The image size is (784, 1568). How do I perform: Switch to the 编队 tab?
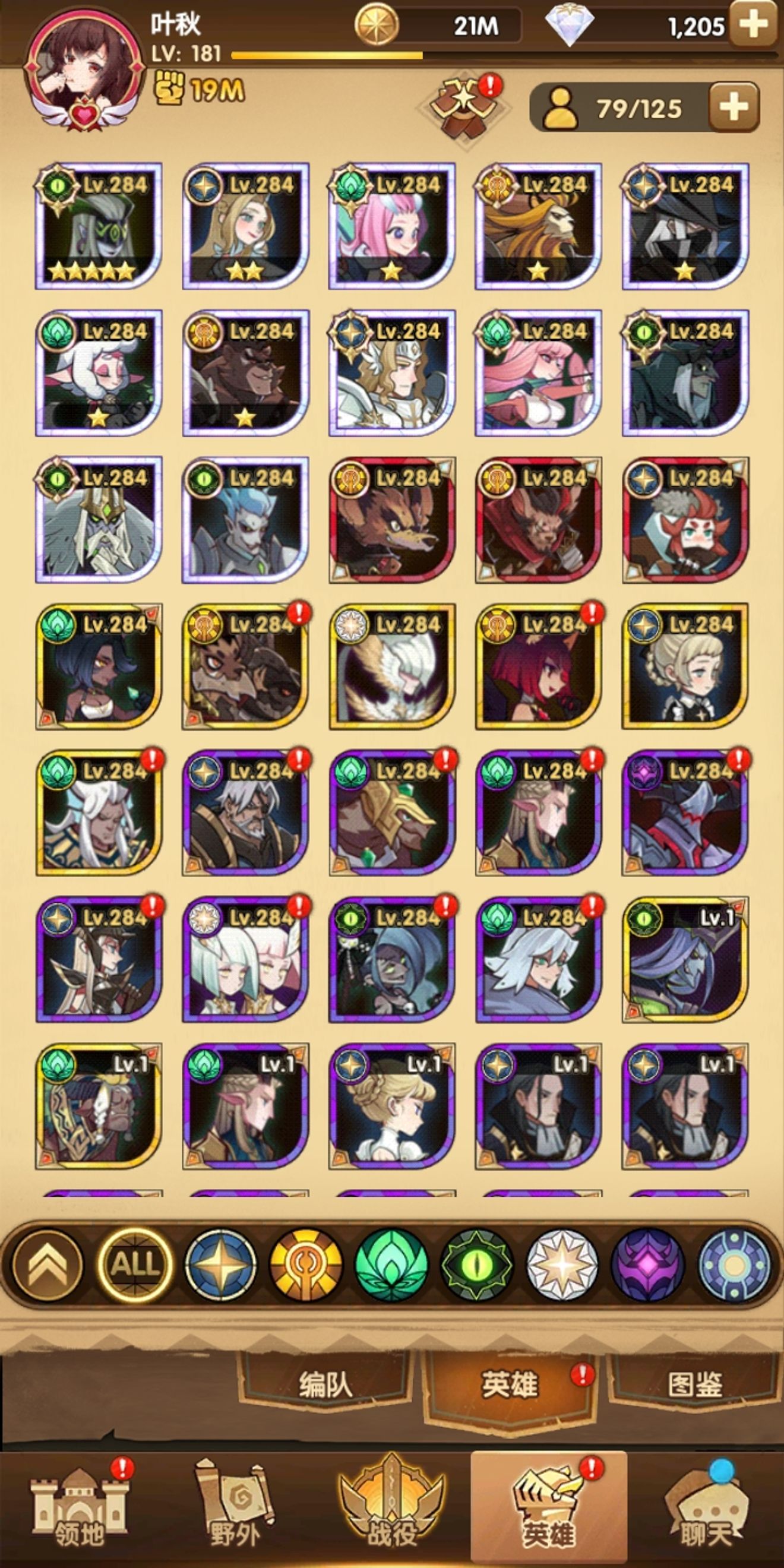point(325,1385)
